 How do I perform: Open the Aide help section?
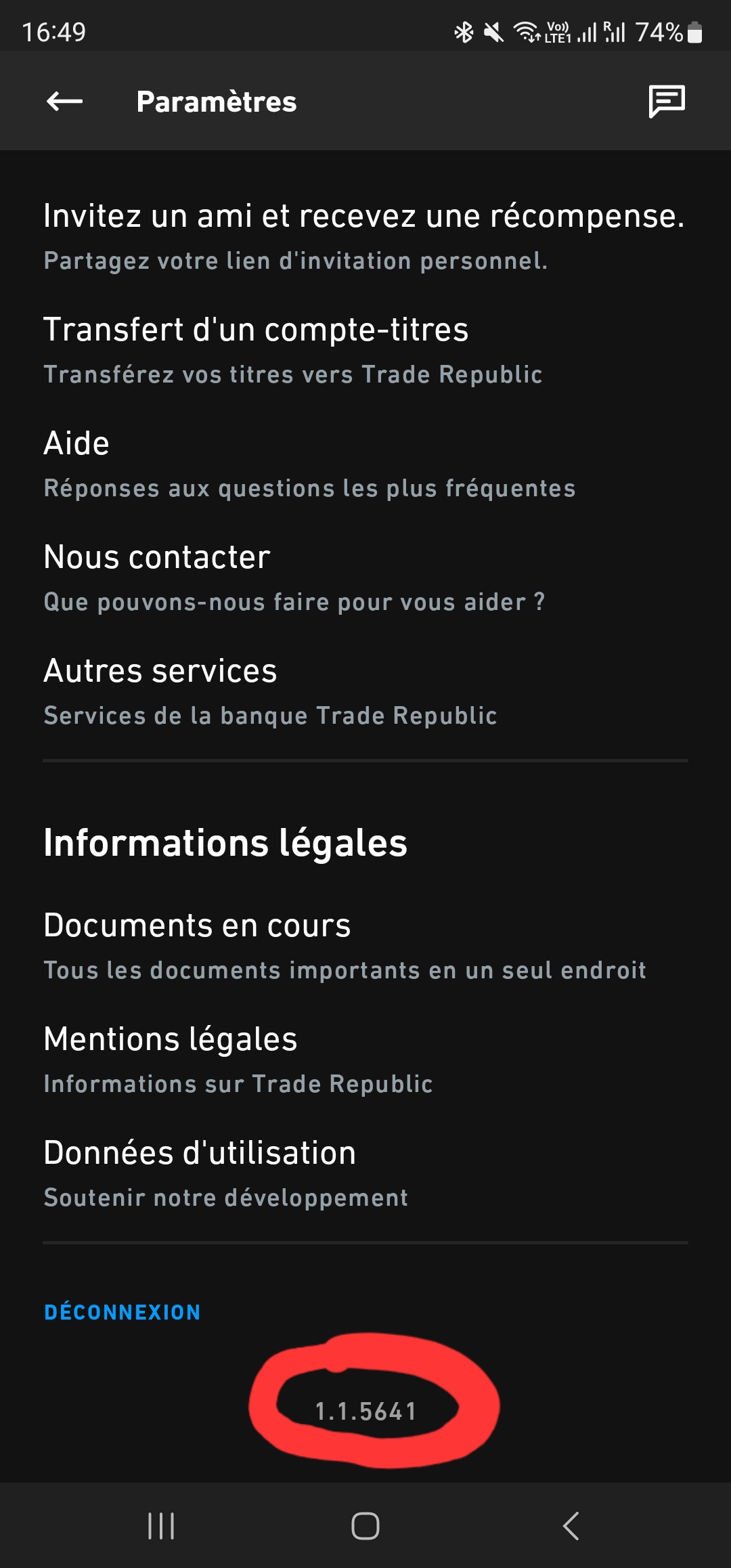(365, 463)
